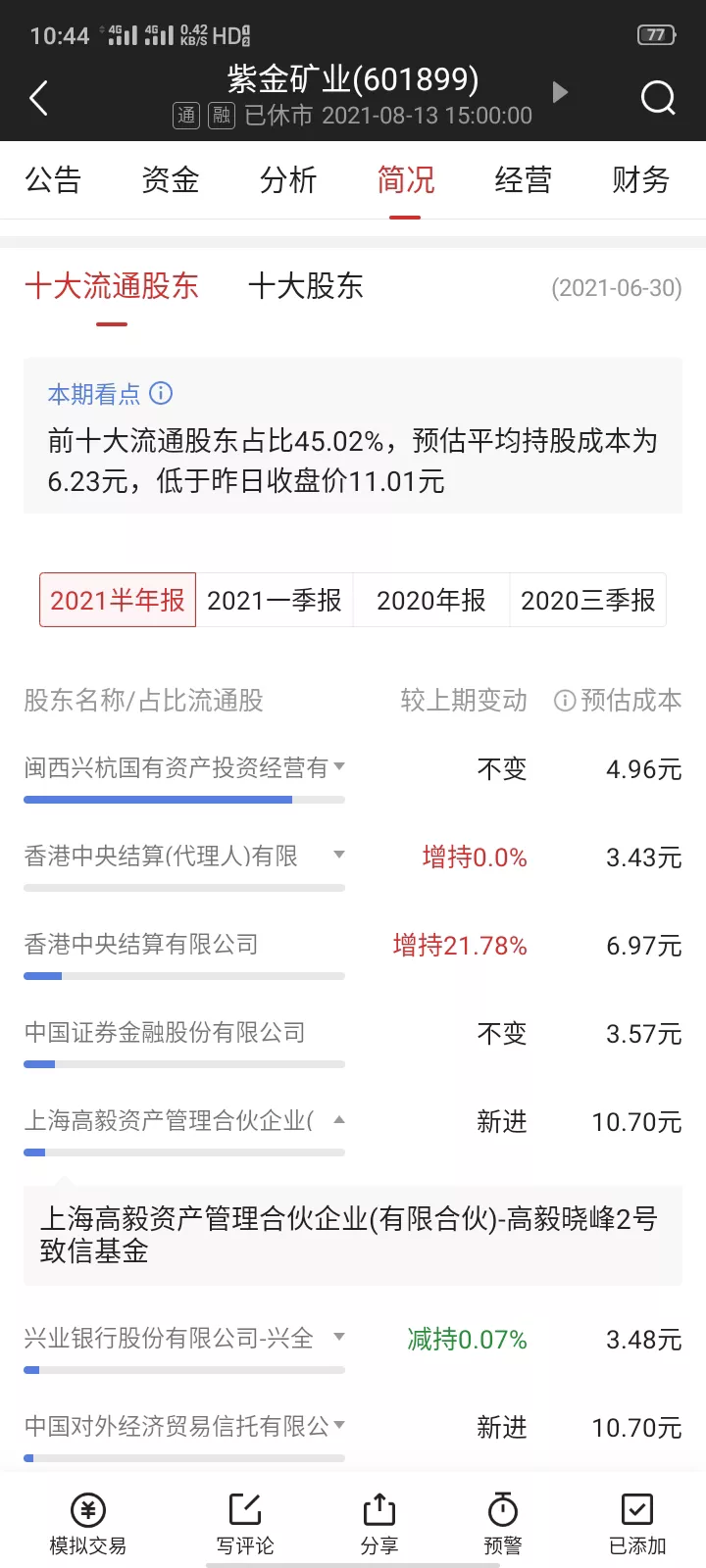Image resolution: width=706 pixels, height=1568 pixels.
Task: Go back using the top-left arrow
Action: tap(39, 98)
